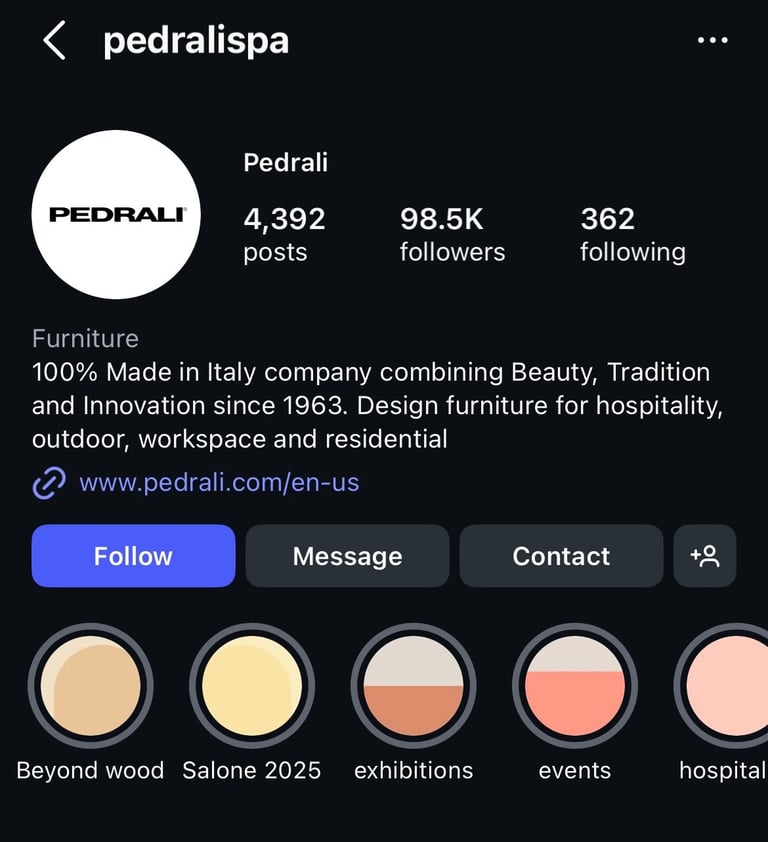Tap the Contact button
This screenshot has height=842, width=768.
[x=561, y=556]
